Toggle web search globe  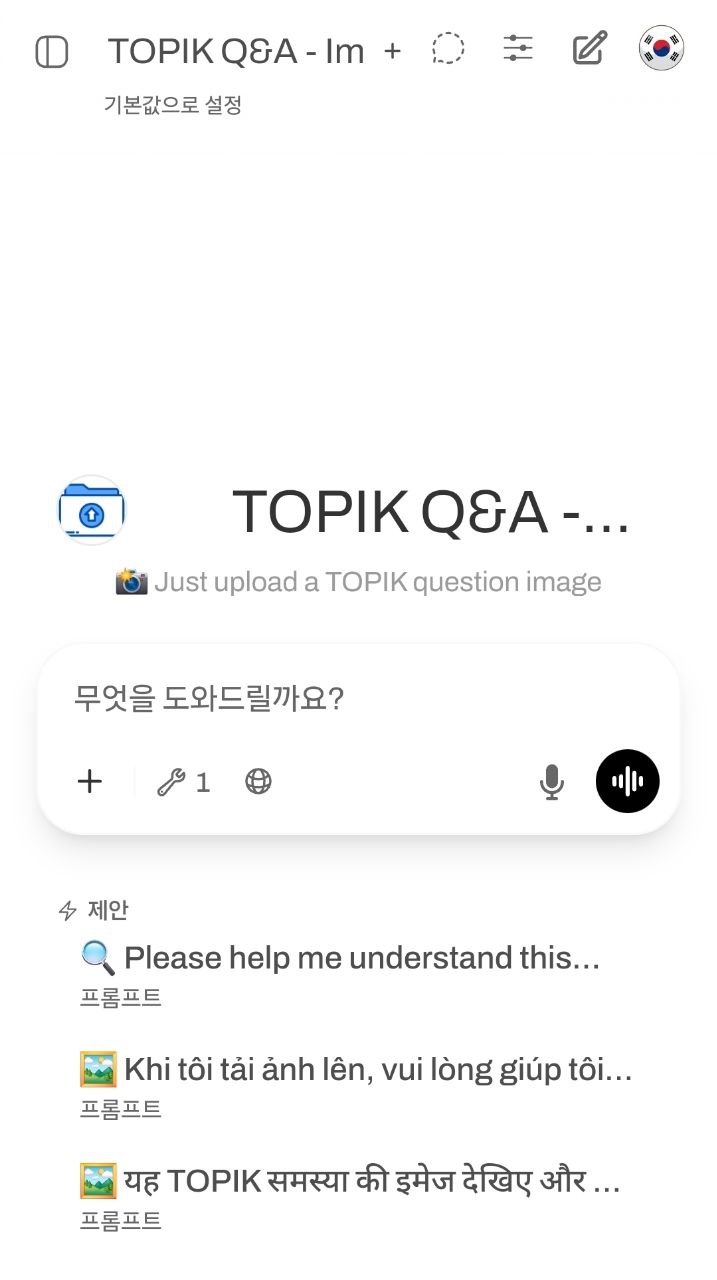tap(258, 782)
